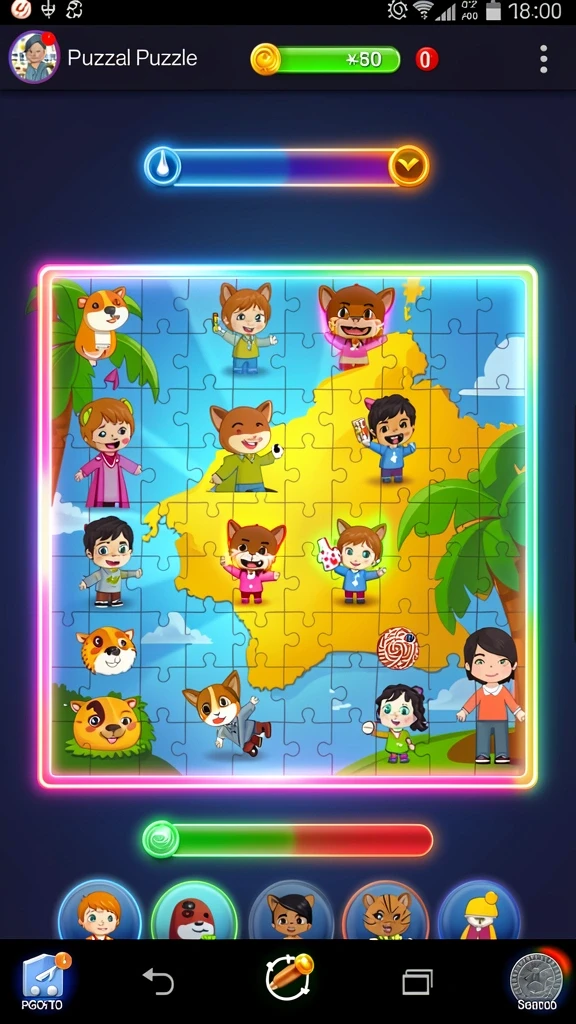576x1024 pixels.
Task: Select the red seal character button
Action: (x=195, y=911)
